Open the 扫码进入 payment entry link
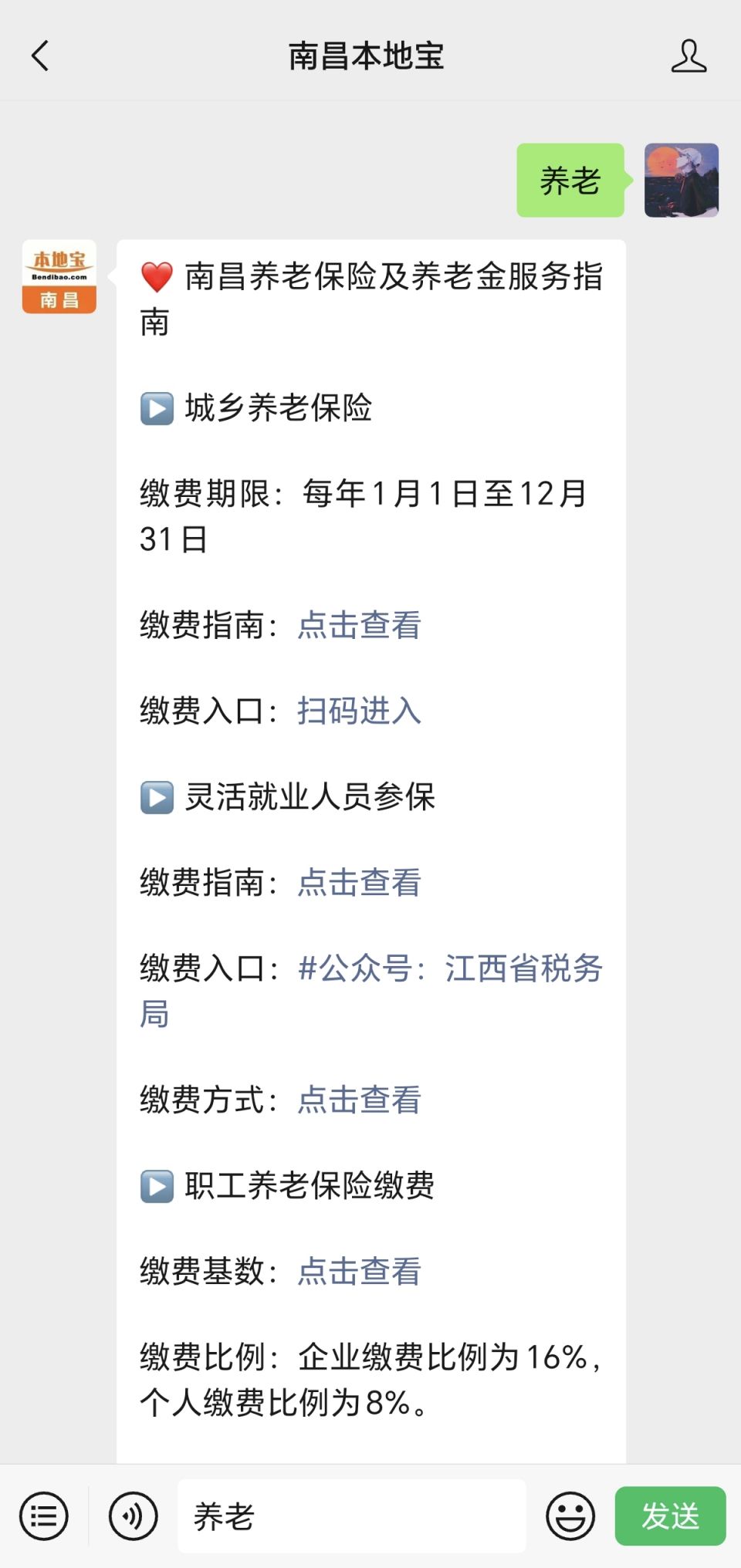Screen dimensions: 741x1568 (x=359, y=711)
